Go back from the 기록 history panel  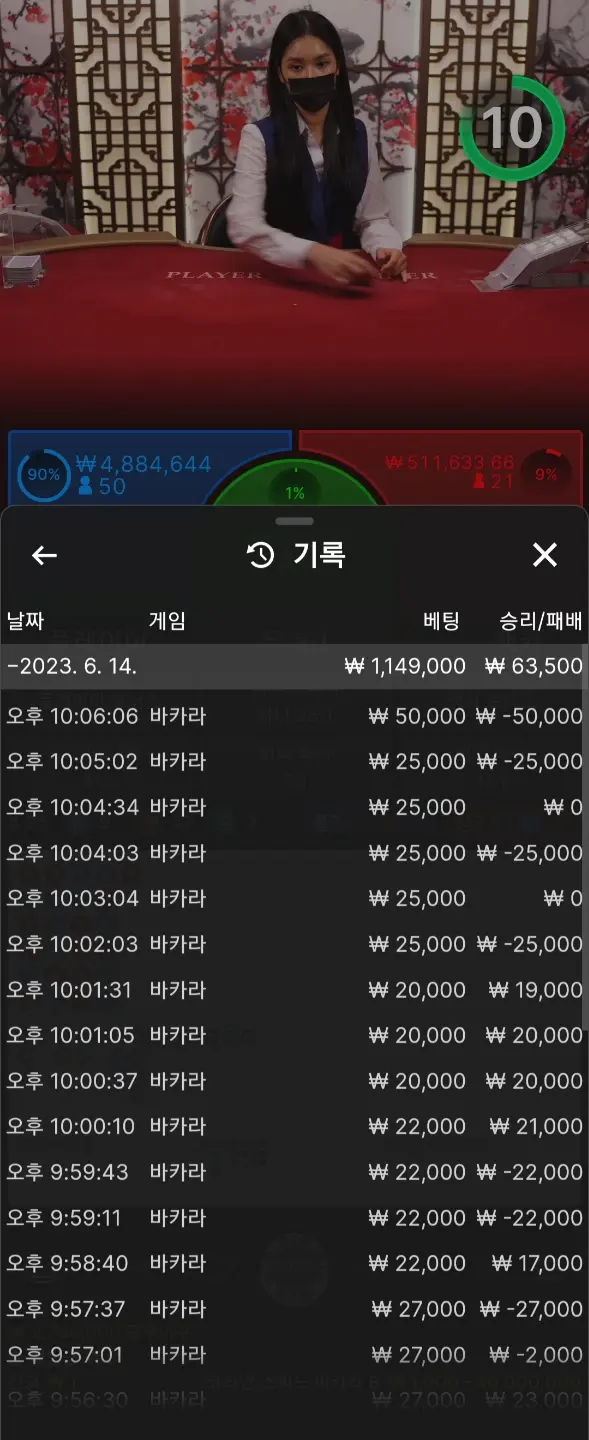tap(44, 555)
